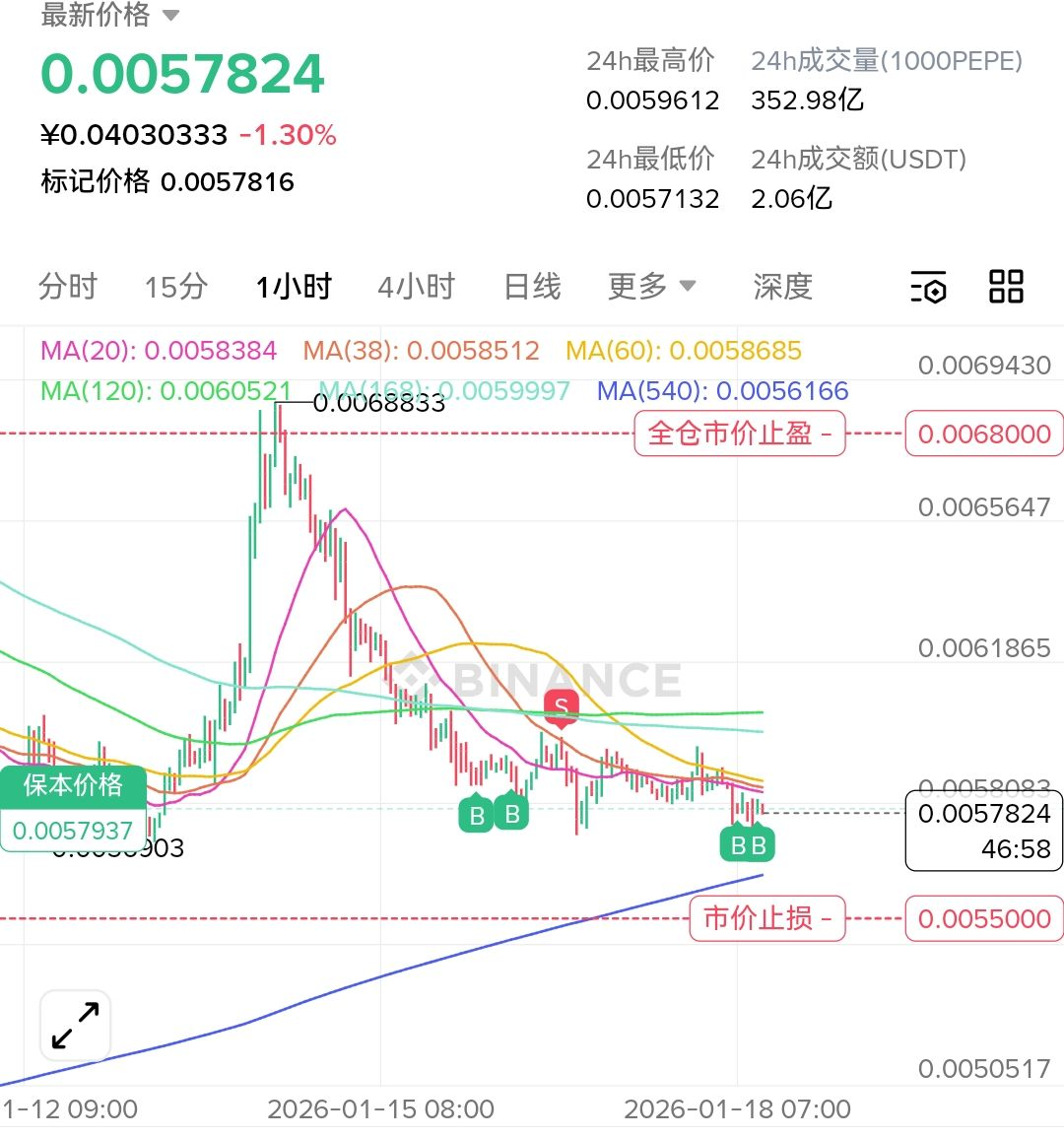The image size is (1064, 1138).
Task: Select the 1小时 timeframe
Action: (x=294, y=287)
